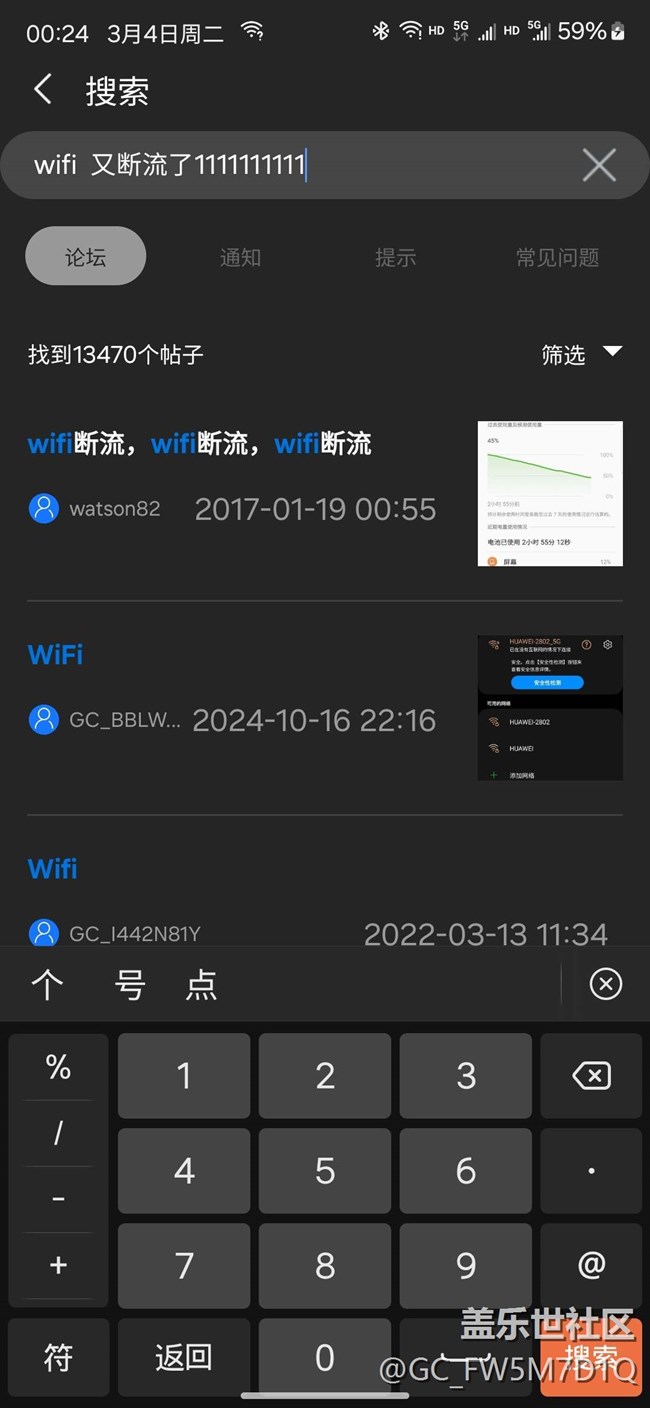650x1408 pixels.
Task: Choose the 点 keyboard suggestion
Action: 201,985
